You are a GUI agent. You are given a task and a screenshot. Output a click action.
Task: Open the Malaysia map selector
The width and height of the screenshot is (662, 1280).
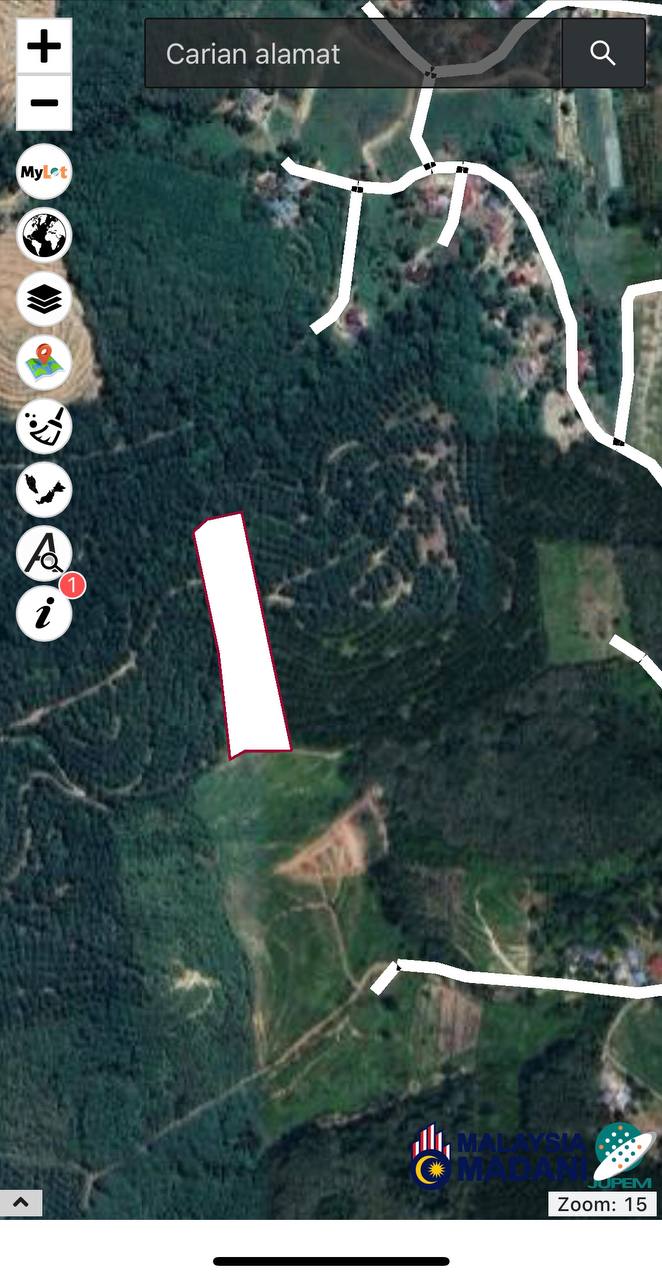tap(44, 489)
